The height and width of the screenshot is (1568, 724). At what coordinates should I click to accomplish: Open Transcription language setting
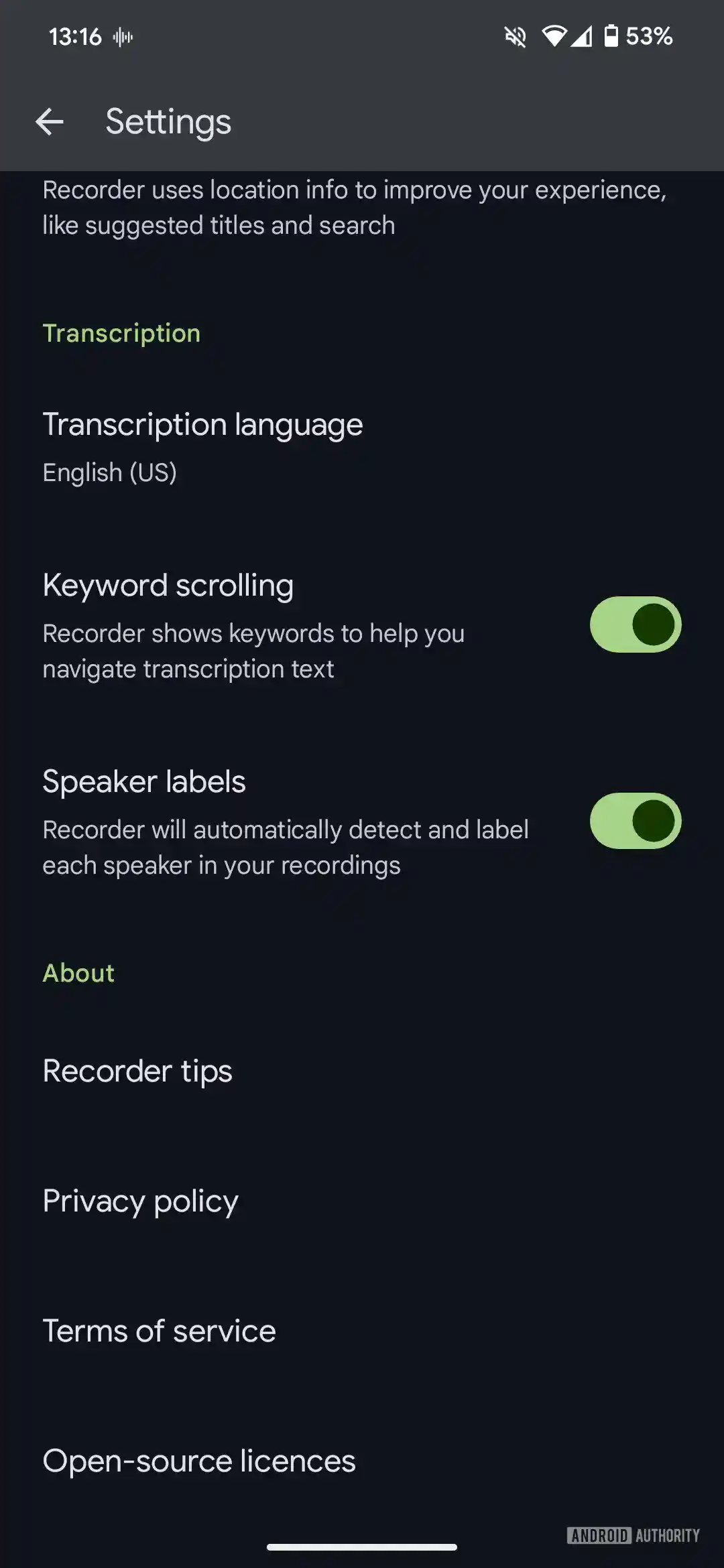tap(202, 447)
